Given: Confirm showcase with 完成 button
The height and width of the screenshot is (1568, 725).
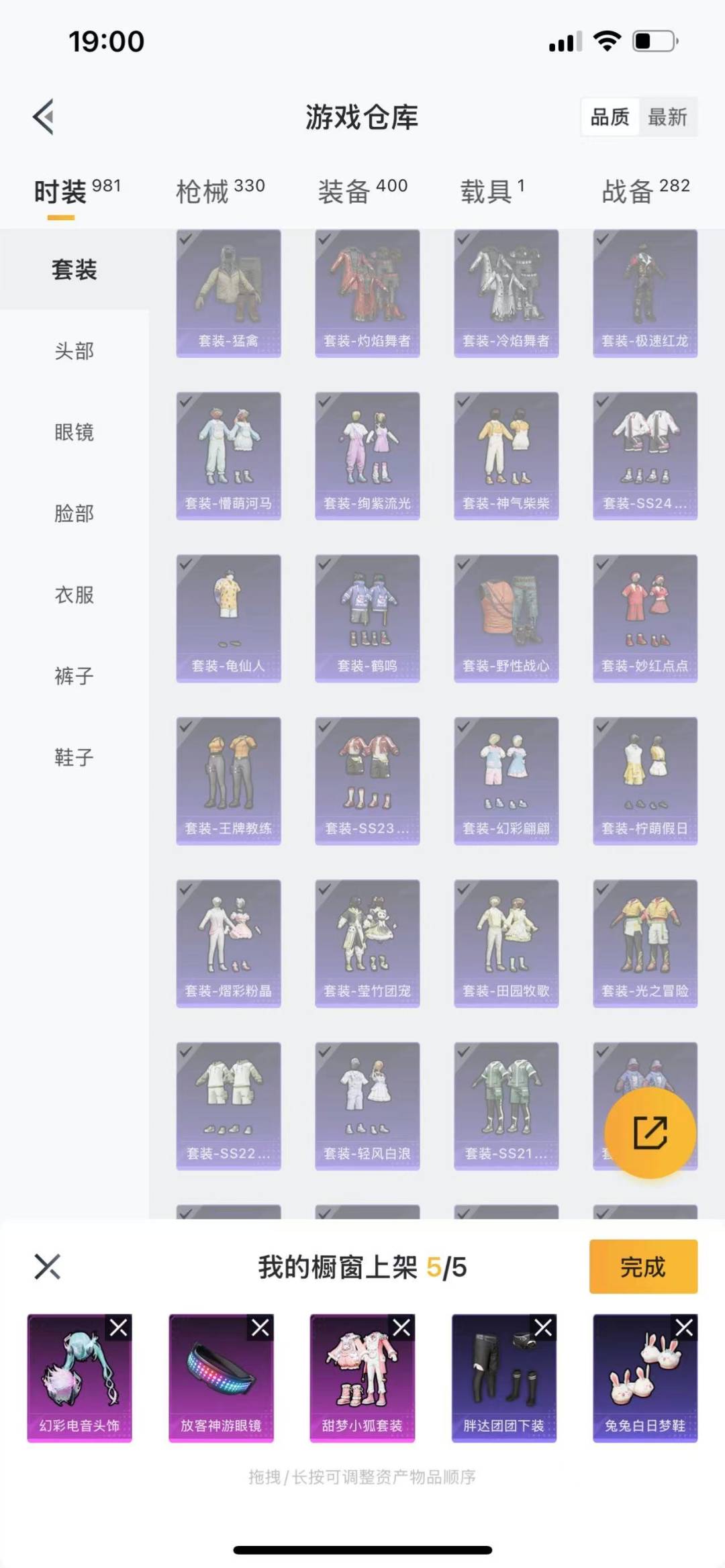Looking at the screenshot, I should click(x=642, y=1267).
